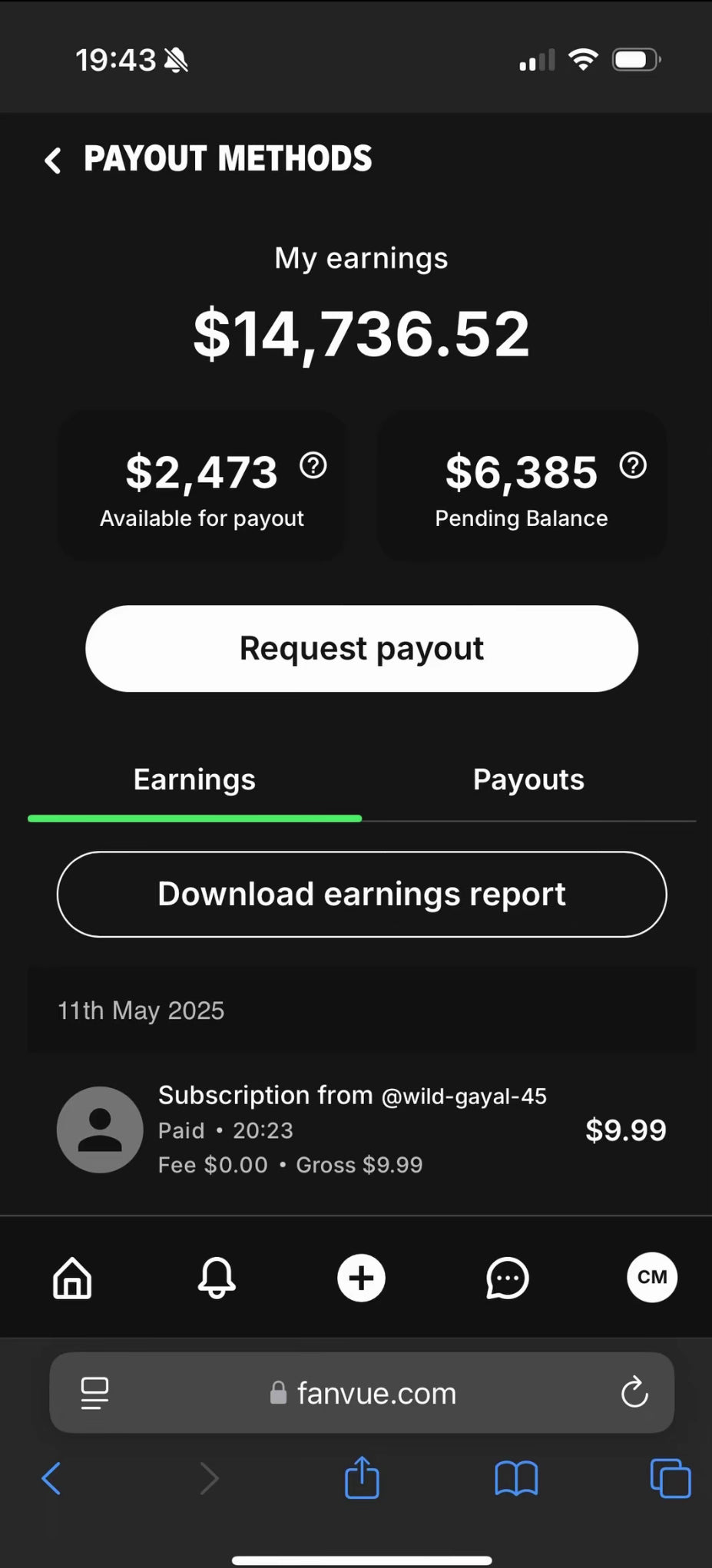Image resolution: width=712 pixels, height=1568 pixels.
Task: Open the messages chat icon
Action: pos(507,1278)
